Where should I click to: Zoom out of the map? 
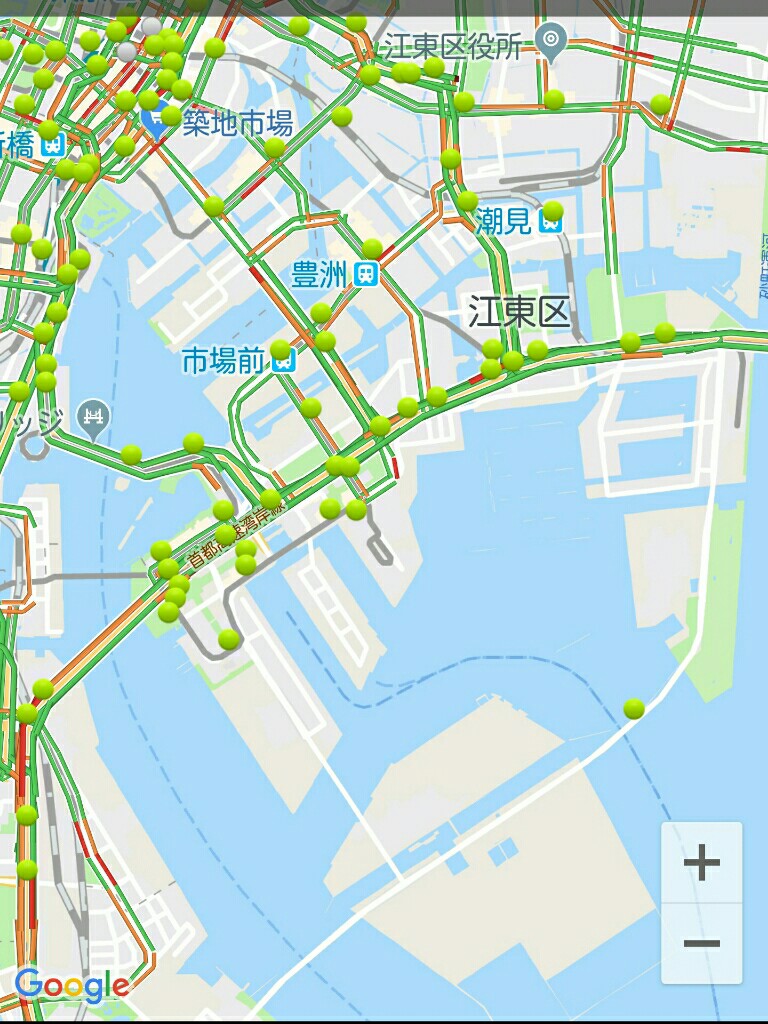(701, 943)
